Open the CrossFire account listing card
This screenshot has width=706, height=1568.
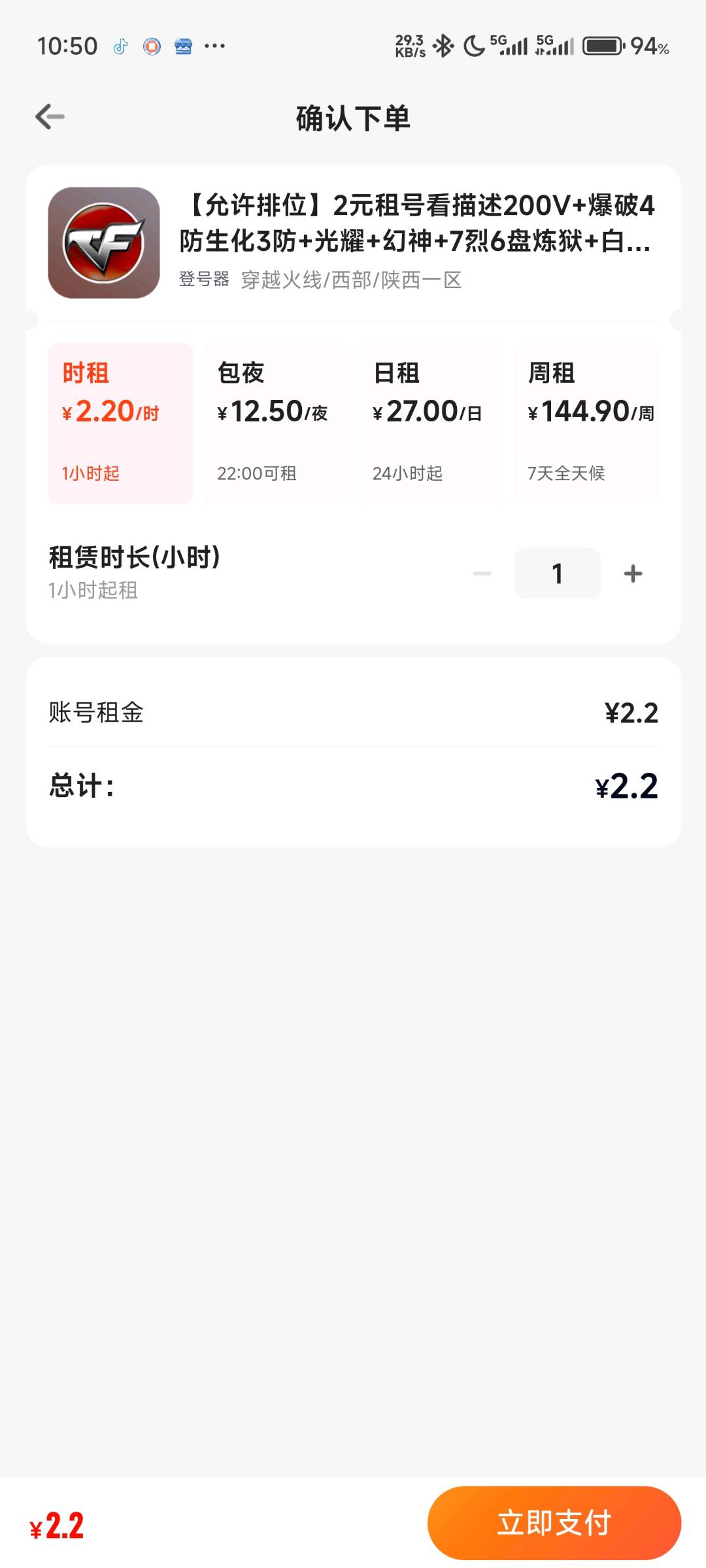pos(353,243)
